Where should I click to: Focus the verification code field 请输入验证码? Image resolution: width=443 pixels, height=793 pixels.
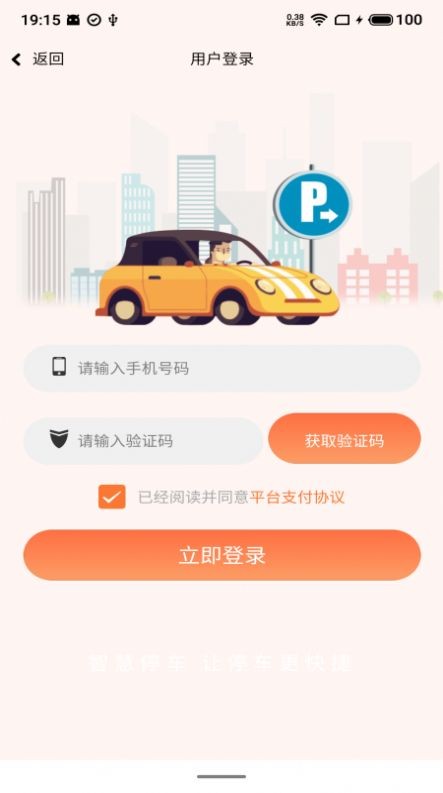[x=143, y=441]
